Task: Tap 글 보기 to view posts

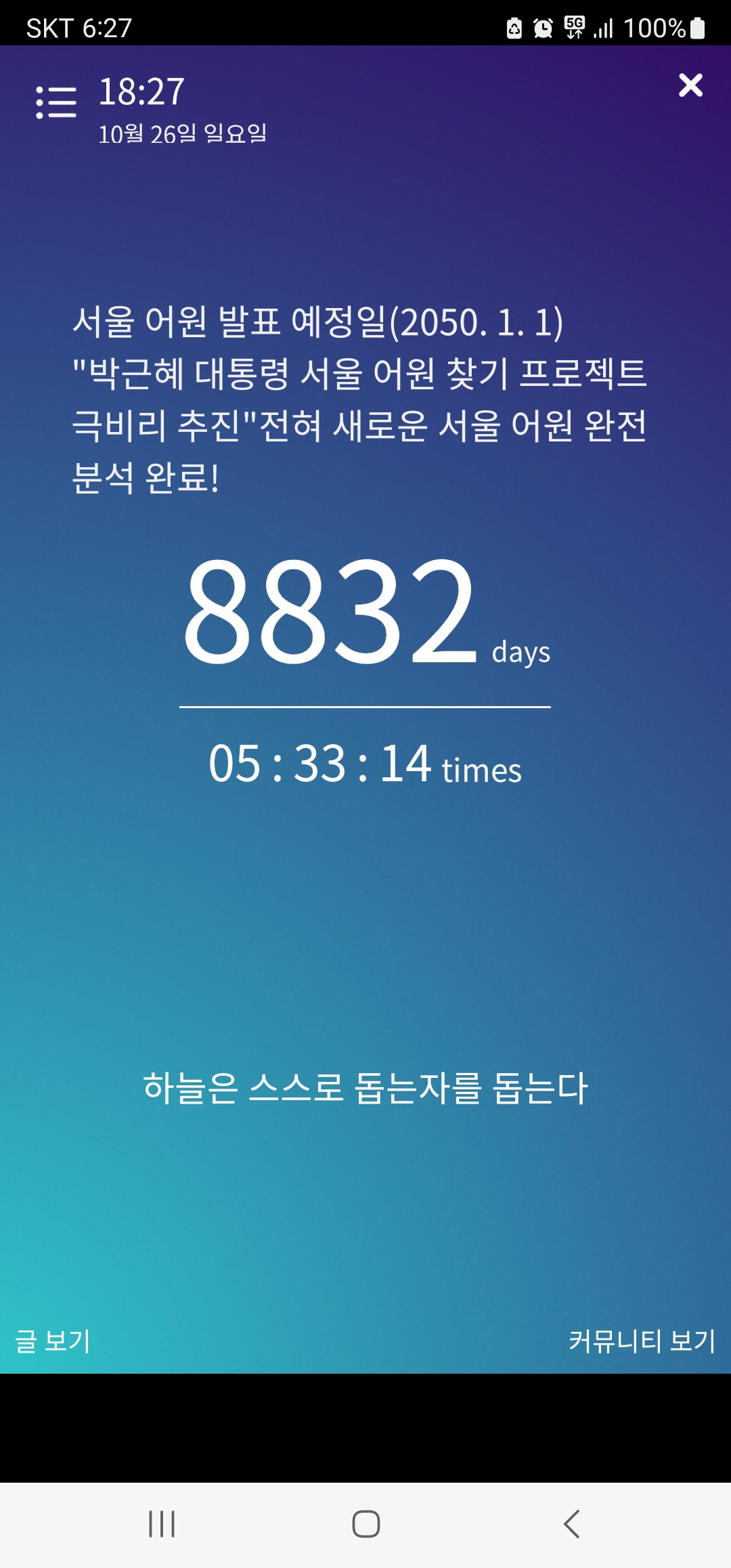Action: [x=53, y=1341]
